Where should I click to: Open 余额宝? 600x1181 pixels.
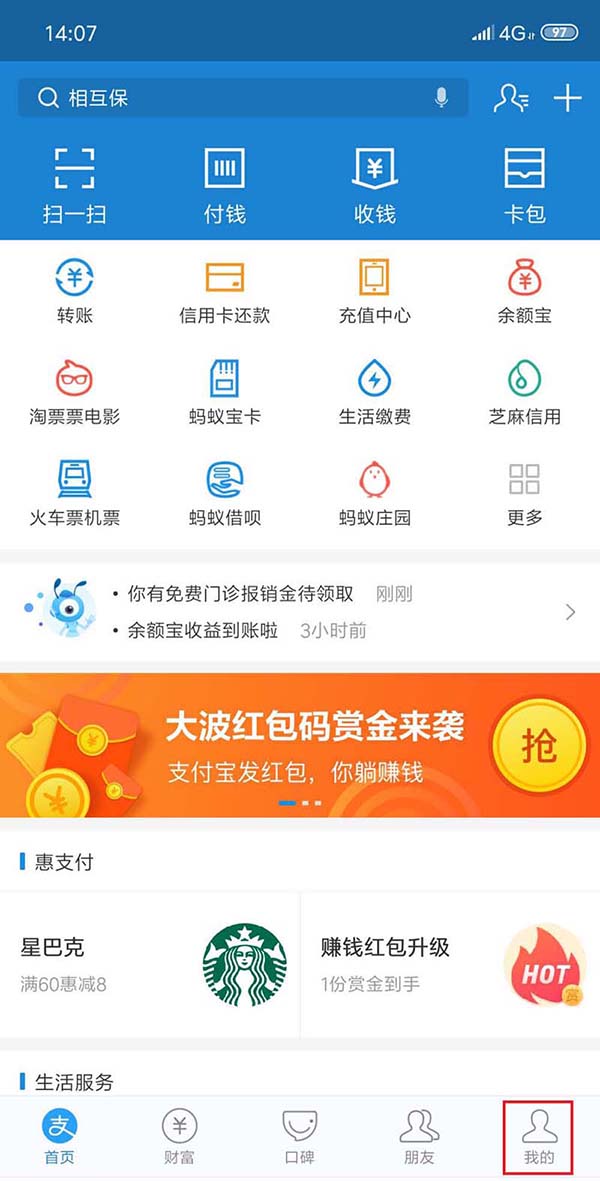click(x=524, y=290)
